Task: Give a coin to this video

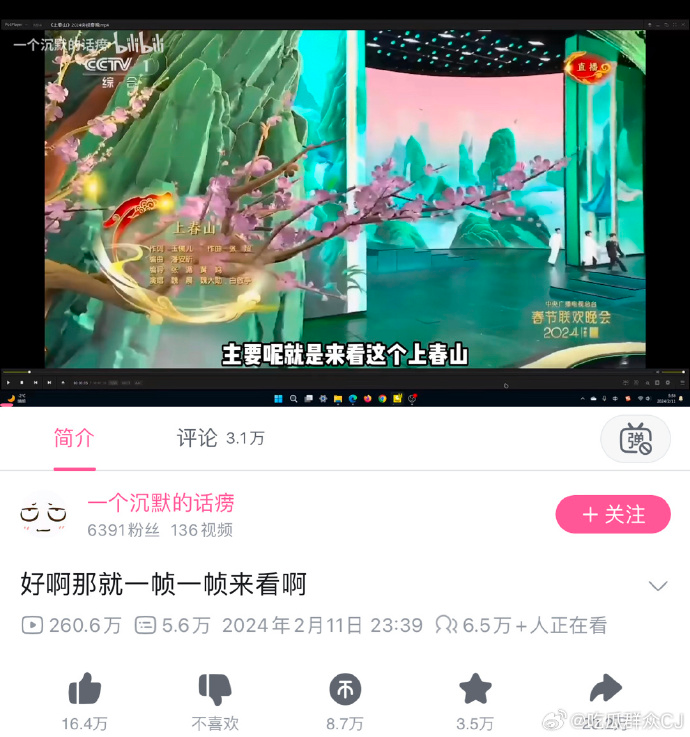Action: (x=345, y=689)
